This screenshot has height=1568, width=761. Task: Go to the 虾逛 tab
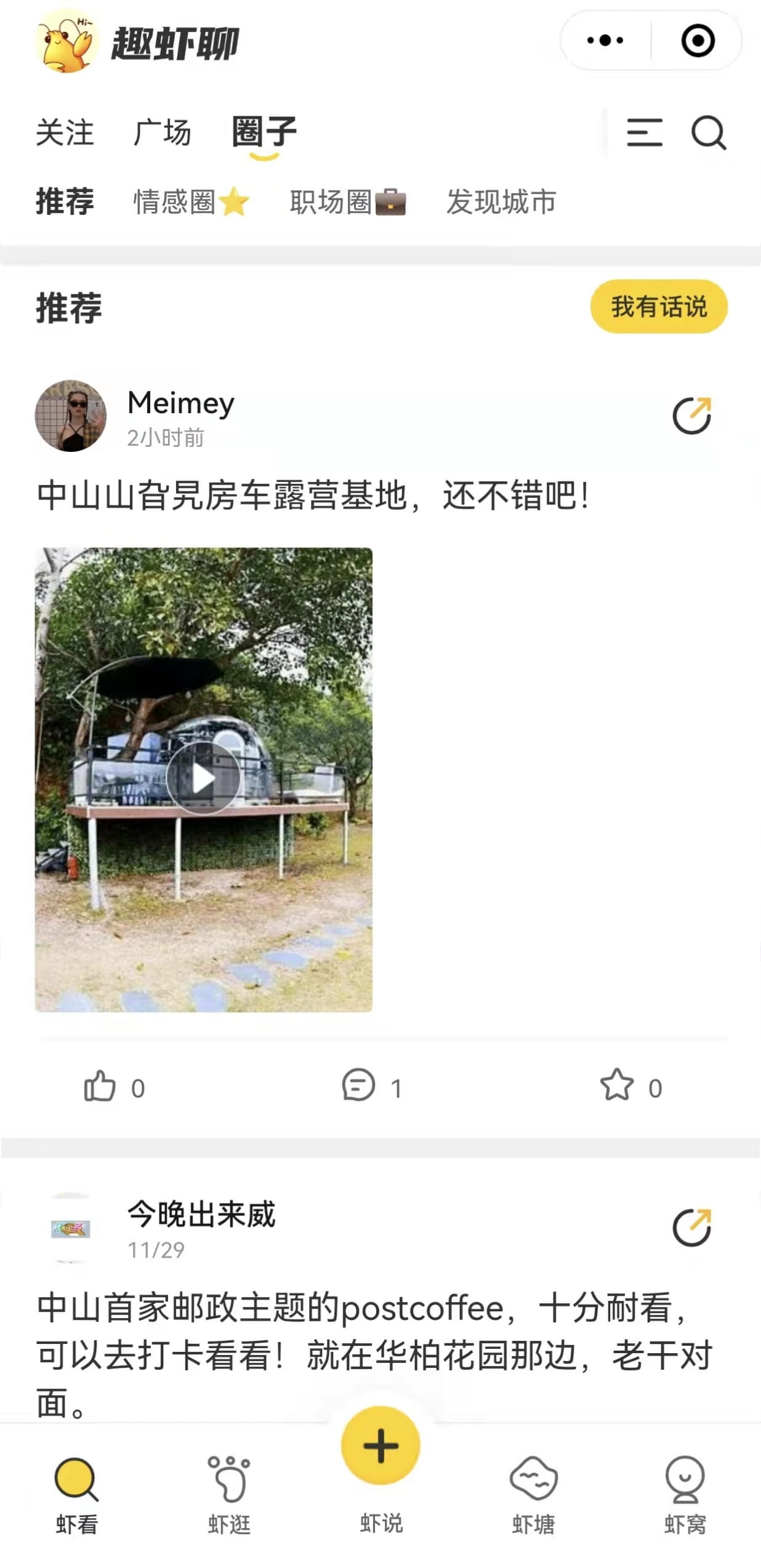(229, 1495)
